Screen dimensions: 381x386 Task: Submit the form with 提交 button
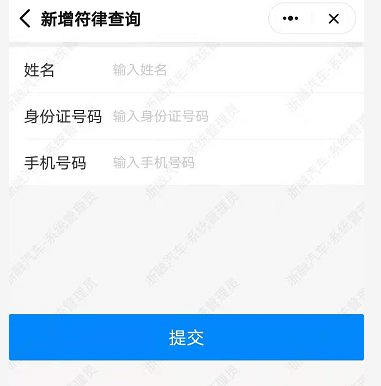tap(186, 337)
